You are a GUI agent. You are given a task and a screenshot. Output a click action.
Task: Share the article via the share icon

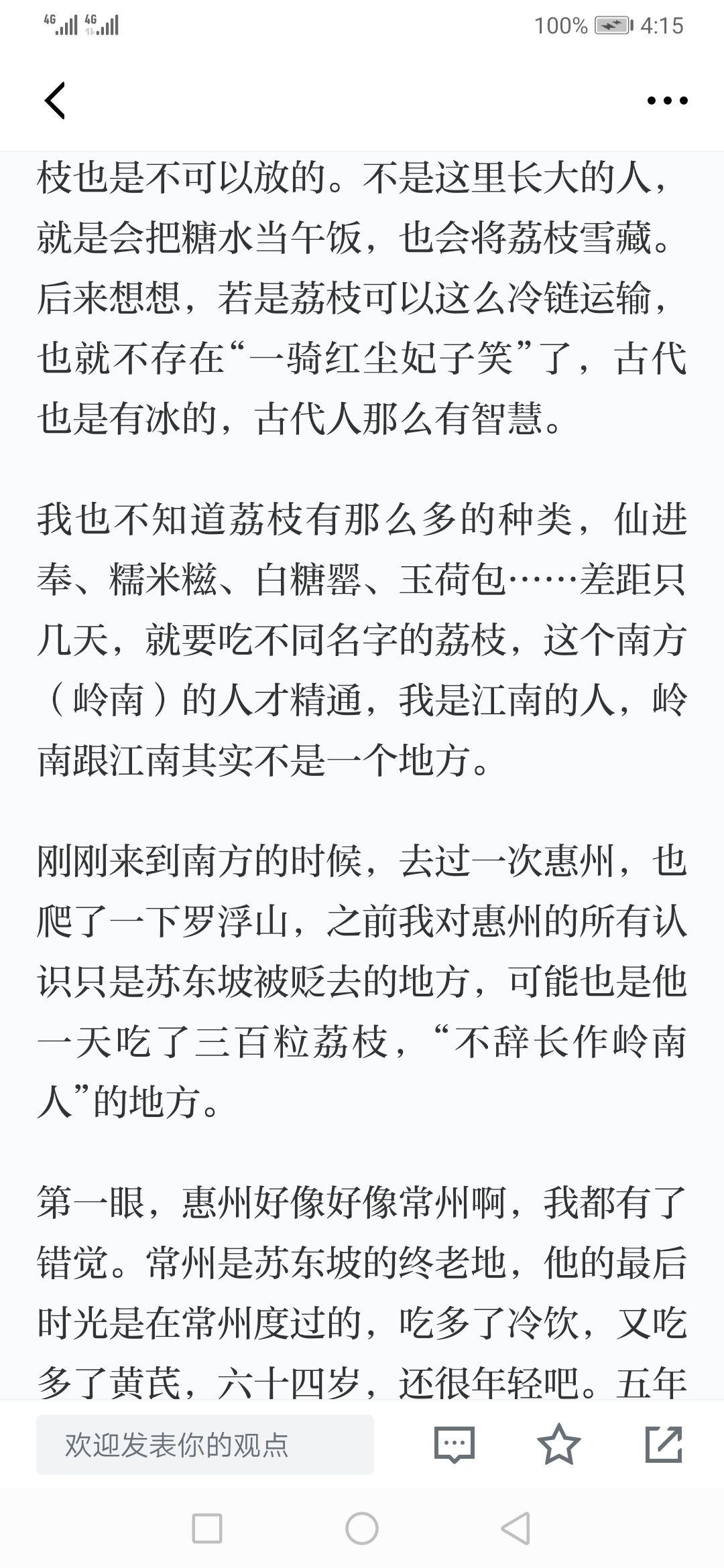click(664, 1444)
